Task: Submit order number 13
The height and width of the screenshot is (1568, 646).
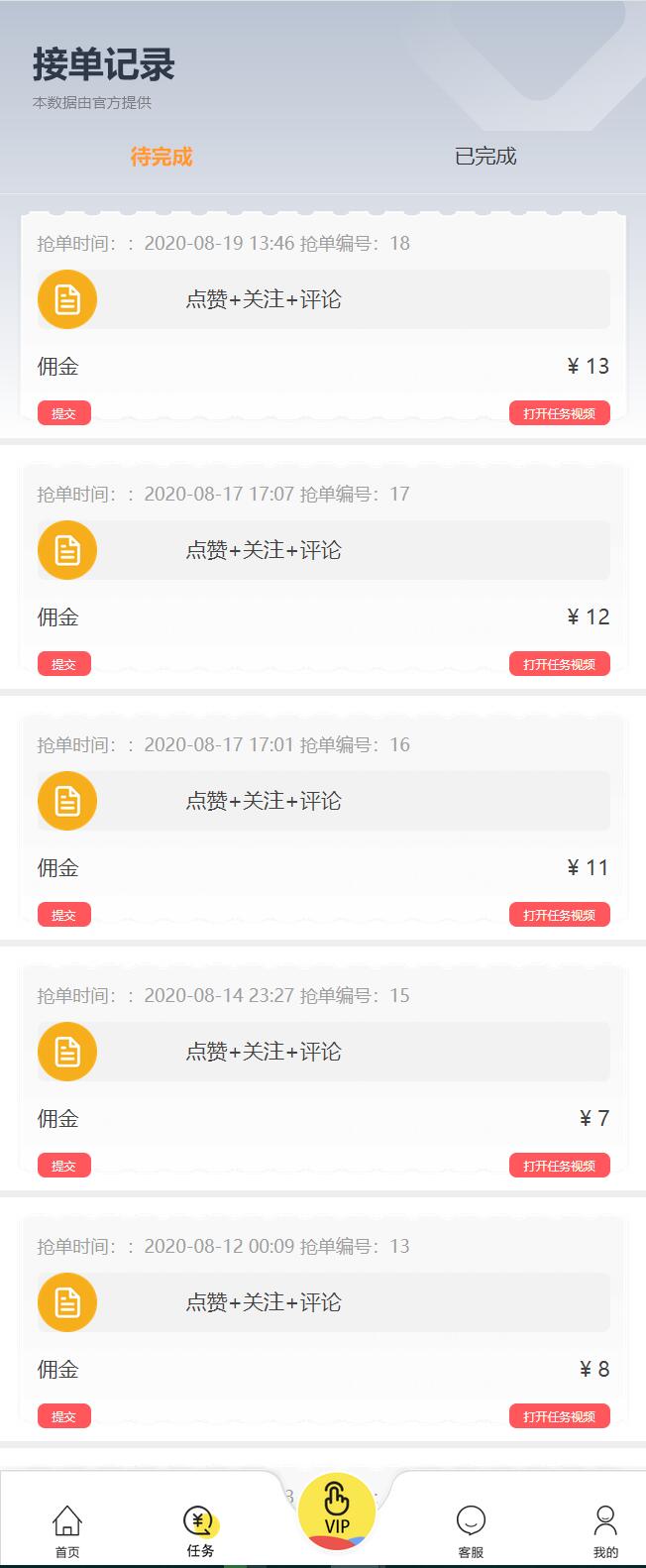Action: [x=64, y=1416]
